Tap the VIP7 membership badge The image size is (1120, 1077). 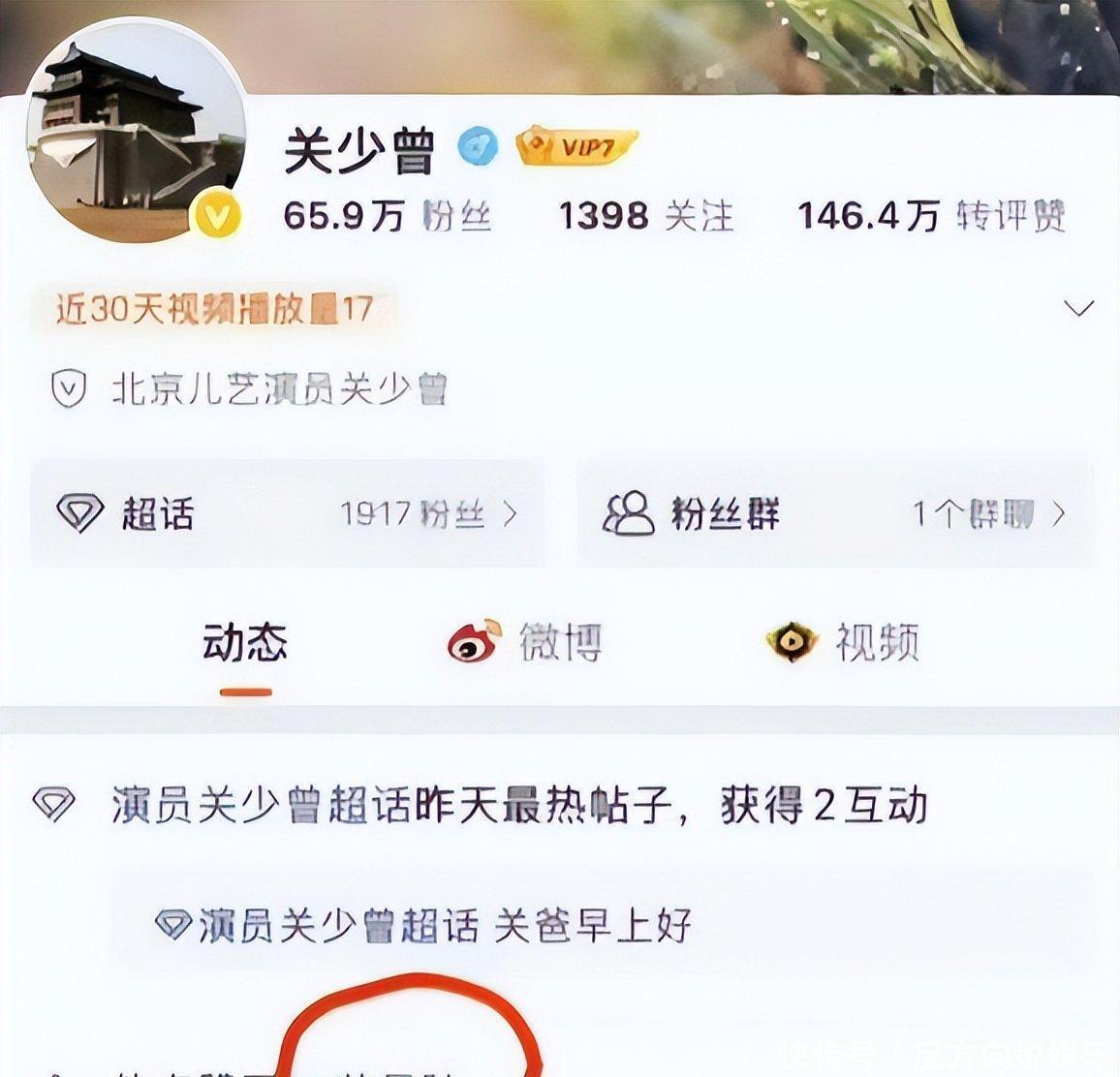576,147
